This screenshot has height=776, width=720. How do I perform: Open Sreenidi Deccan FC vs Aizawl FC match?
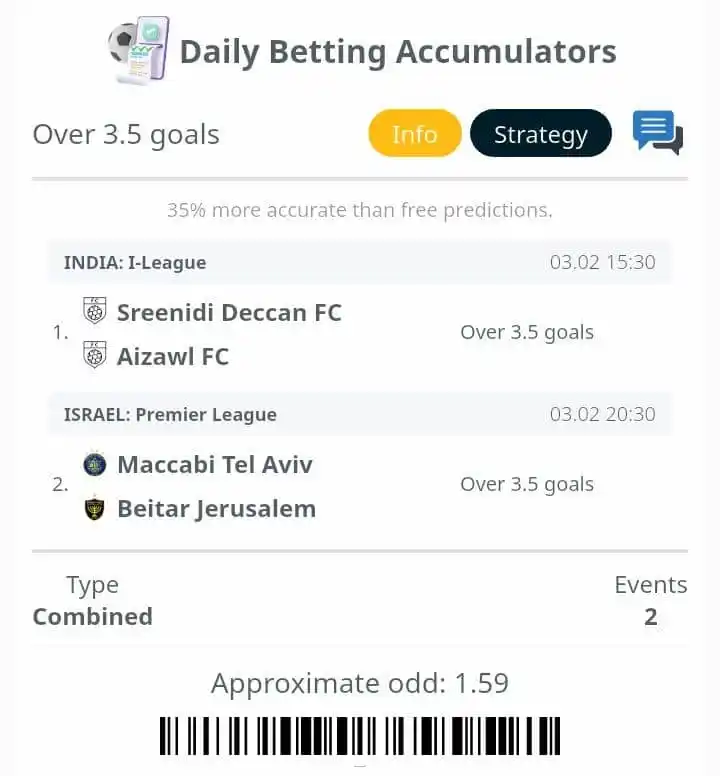(229, 334)
